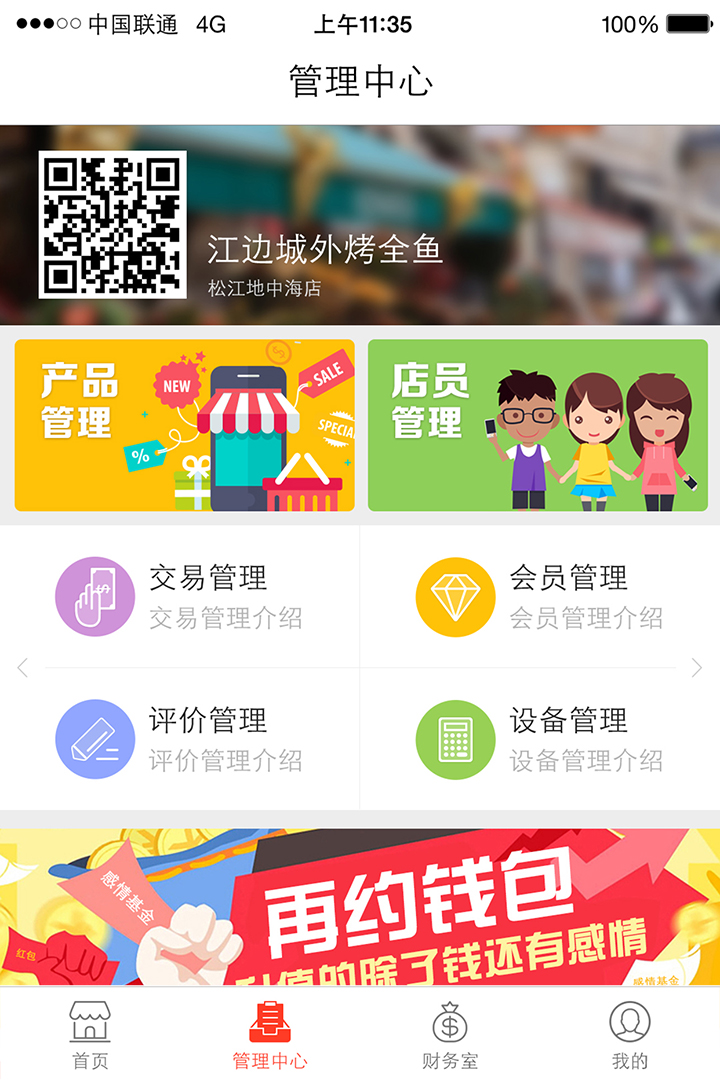Open the 再约钱包 promotional banner
This screenshot has height=1080, width=720.
[x=360, y=907]
